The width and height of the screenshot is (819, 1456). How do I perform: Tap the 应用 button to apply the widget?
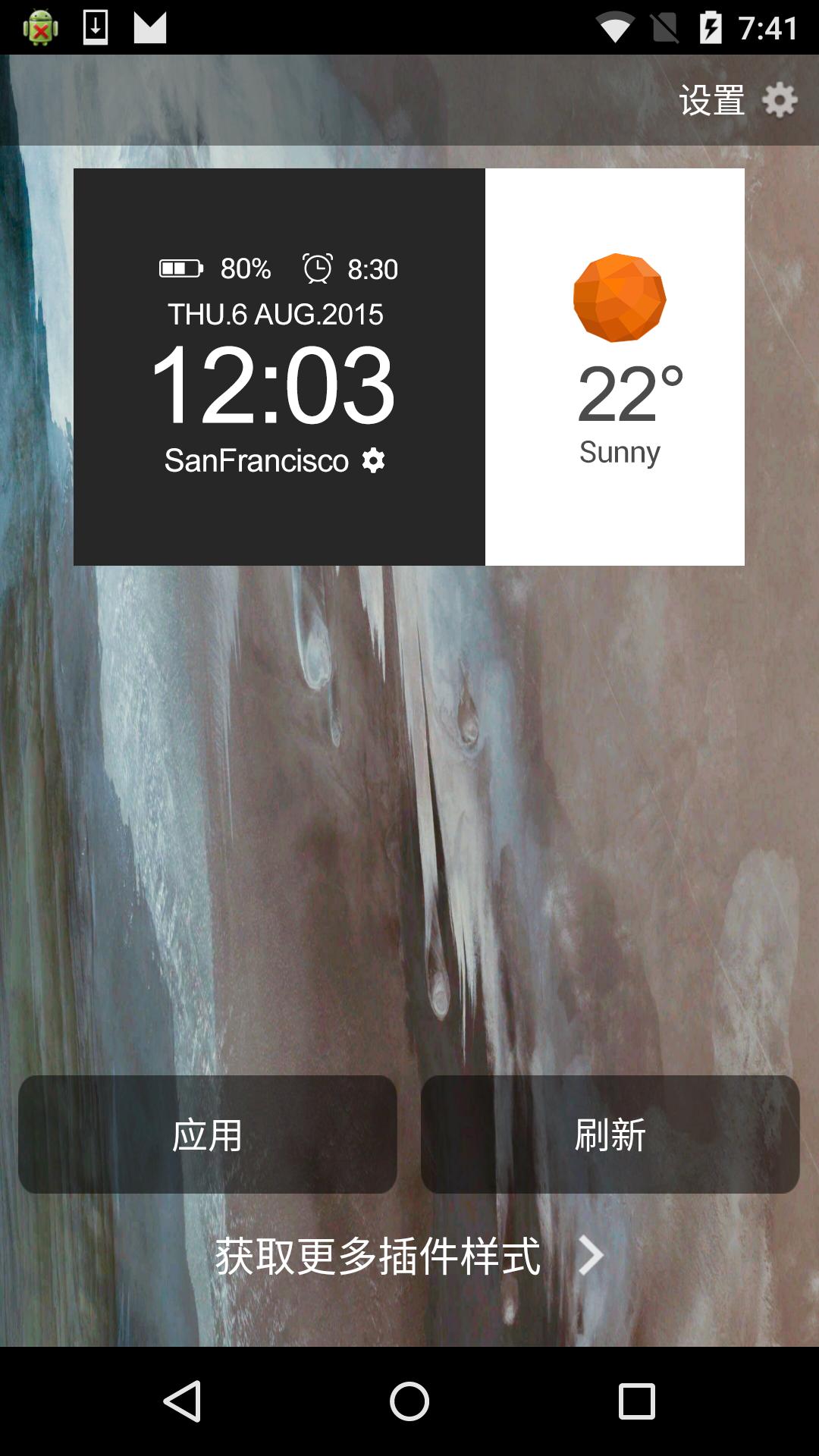[207, 1134]
